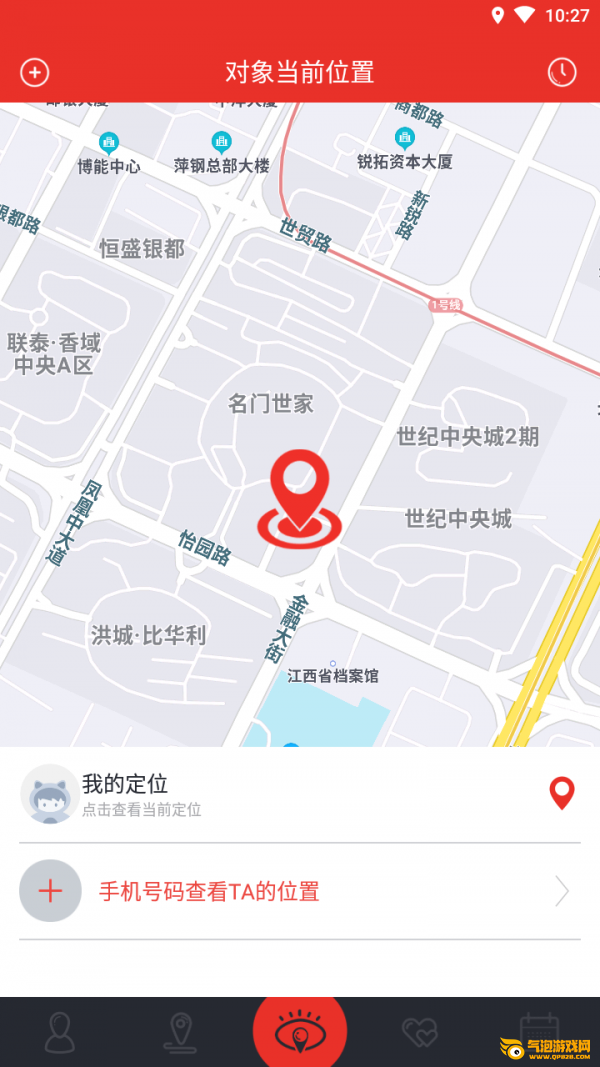Viewport: 600px width, 1067px height.
Task: Switch to the map pin tab
Action: pos(179,1032)
